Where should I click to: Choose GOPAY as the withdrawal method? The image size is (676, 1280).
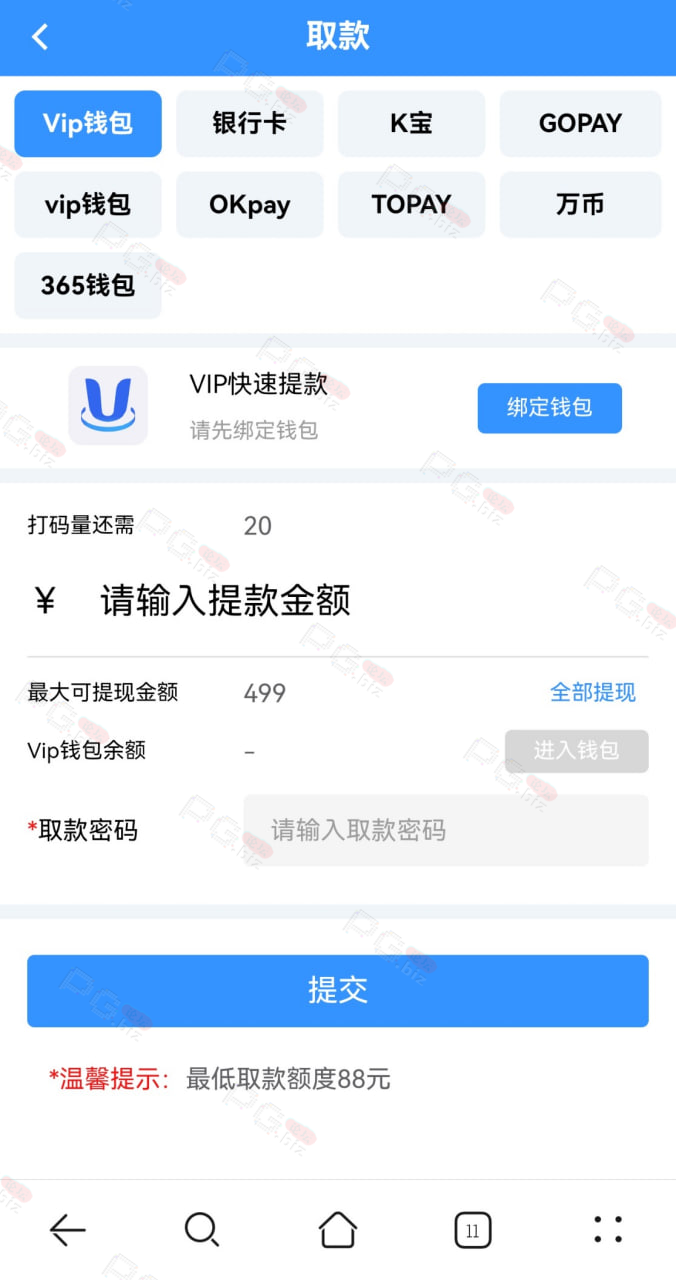580,124
